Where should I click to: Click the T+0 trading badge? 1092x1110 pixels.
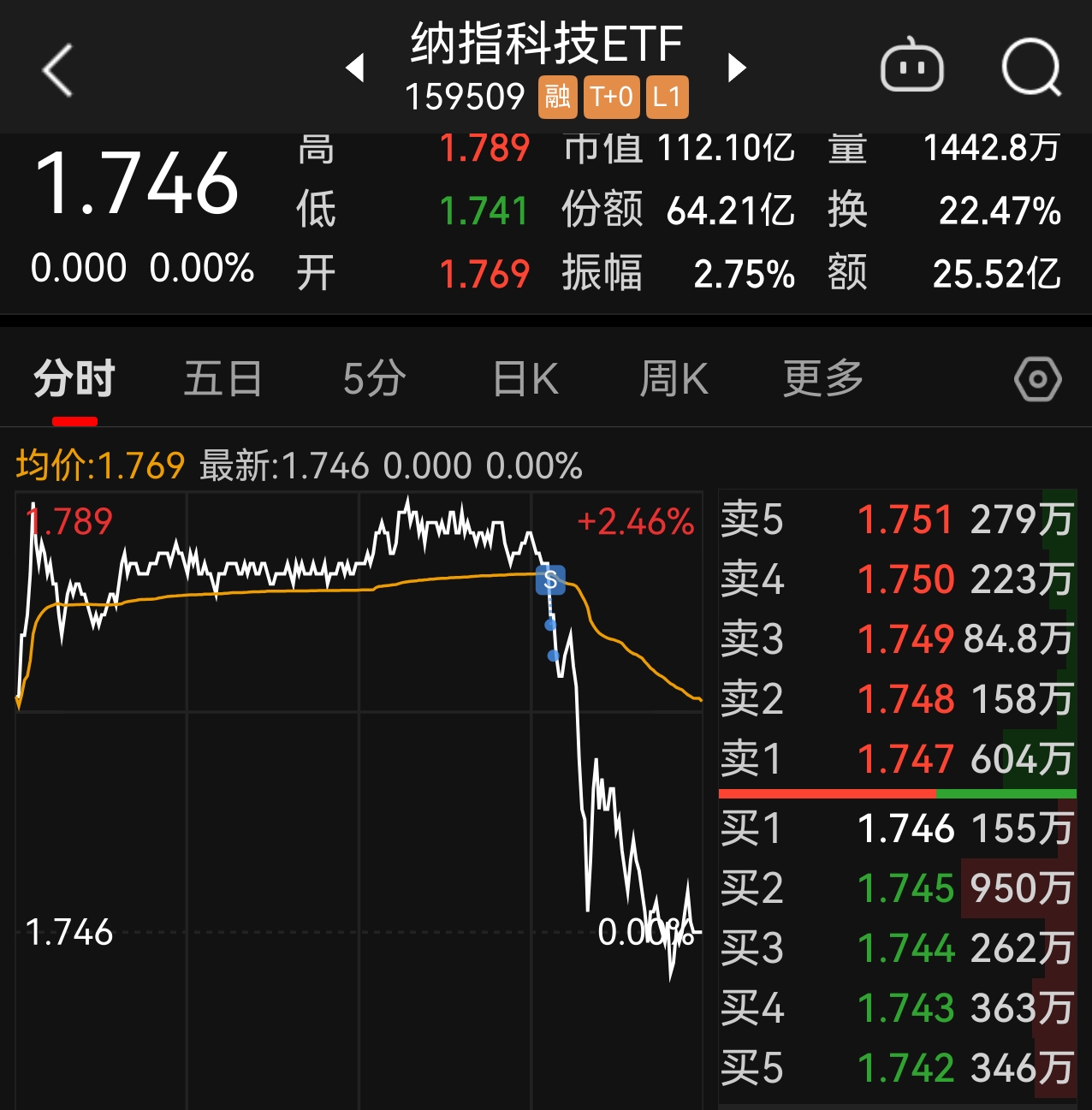pos(613,97)
